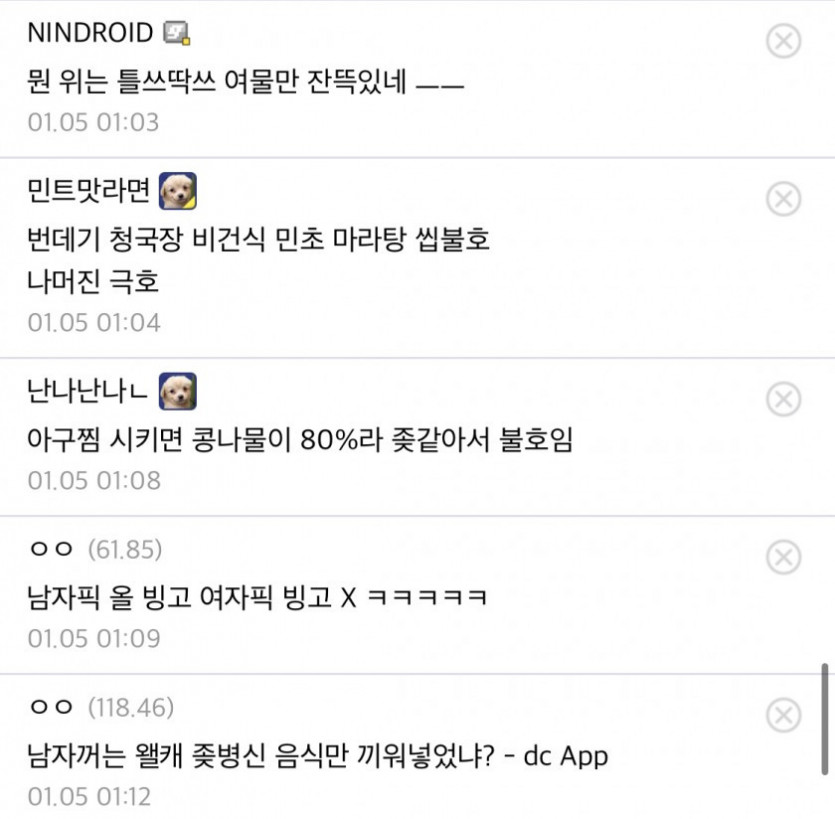This screenshot has height=819, width=835.
Task: Delete NINDROID's comment with the X icon
Action: pos(783,41)
